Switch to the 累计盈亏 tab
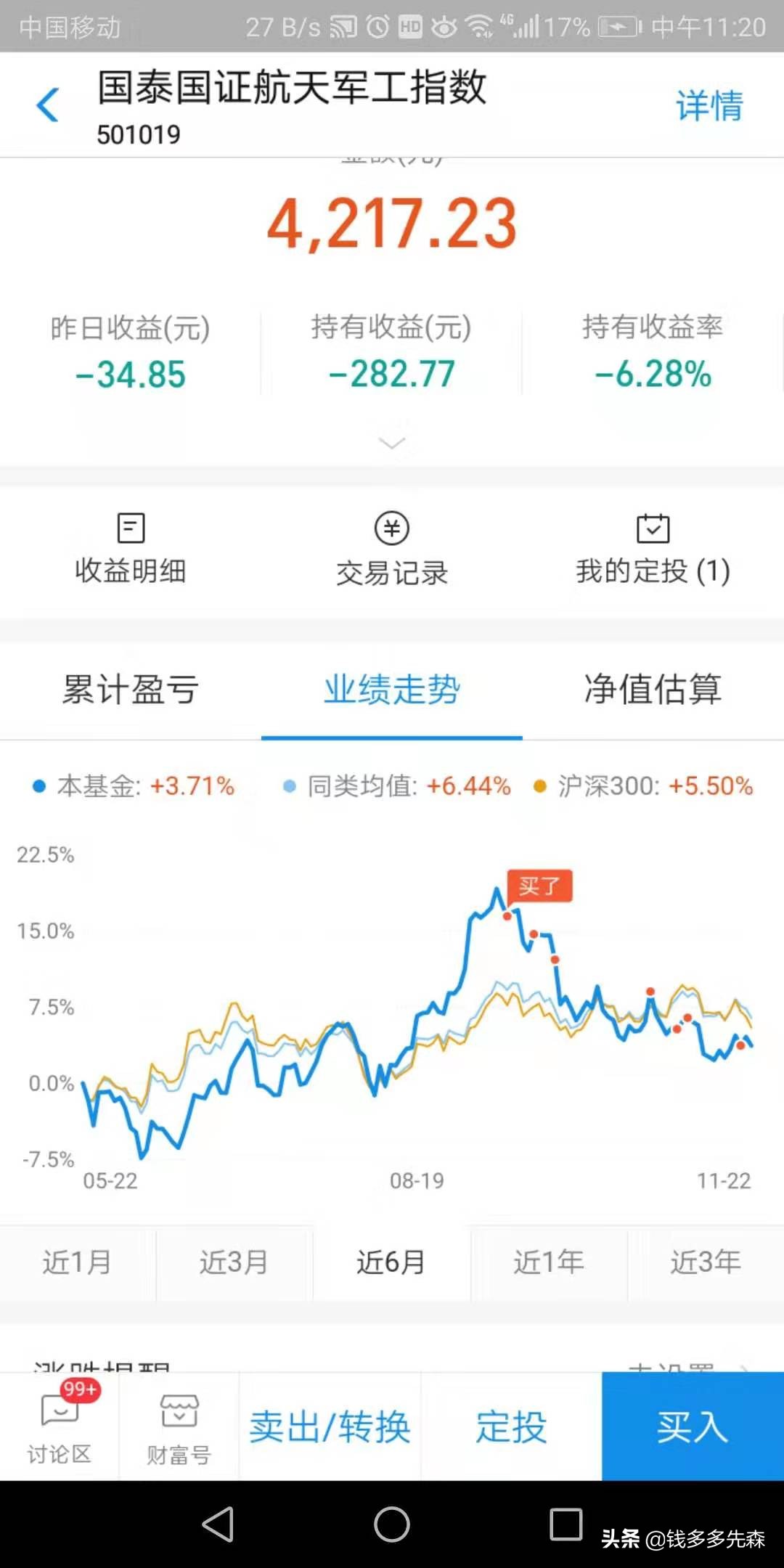Screen dimensions: 784x1568 pyautogui.click(x=131, y=690)
